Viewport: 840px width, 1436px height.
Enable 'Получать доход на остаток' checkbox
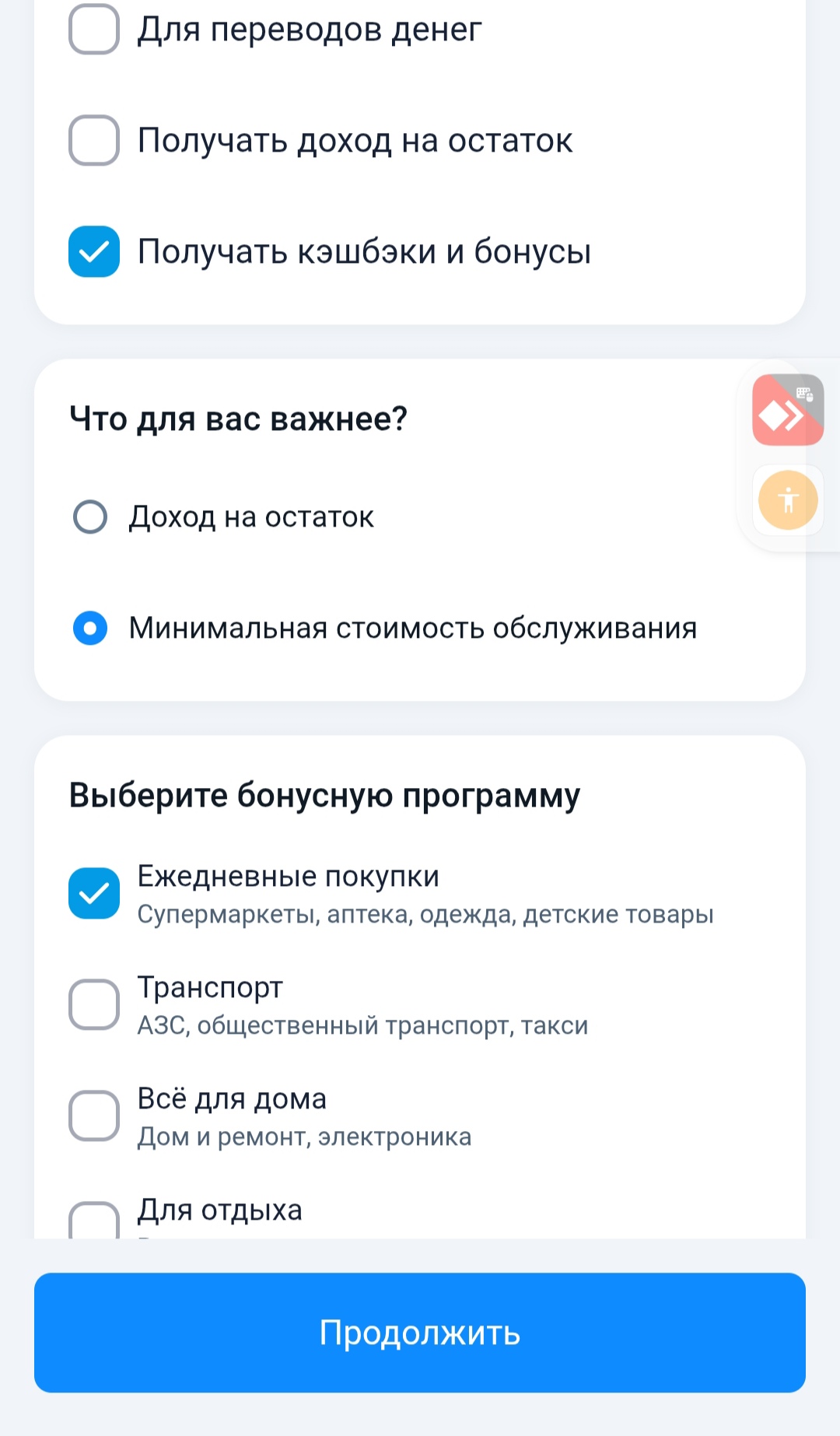94,141
